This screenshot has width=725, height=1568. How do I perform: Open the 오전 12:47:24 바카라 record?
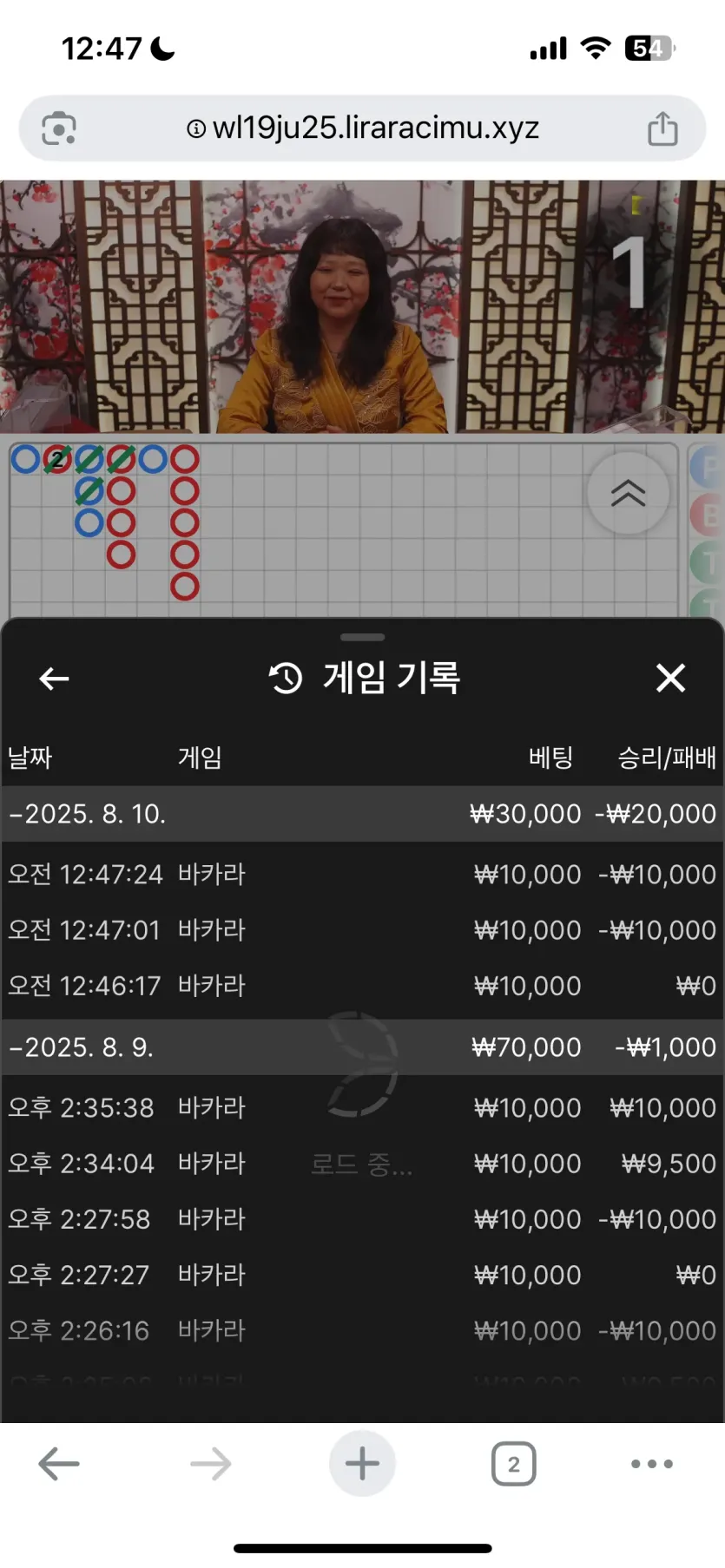pos(362,874)
